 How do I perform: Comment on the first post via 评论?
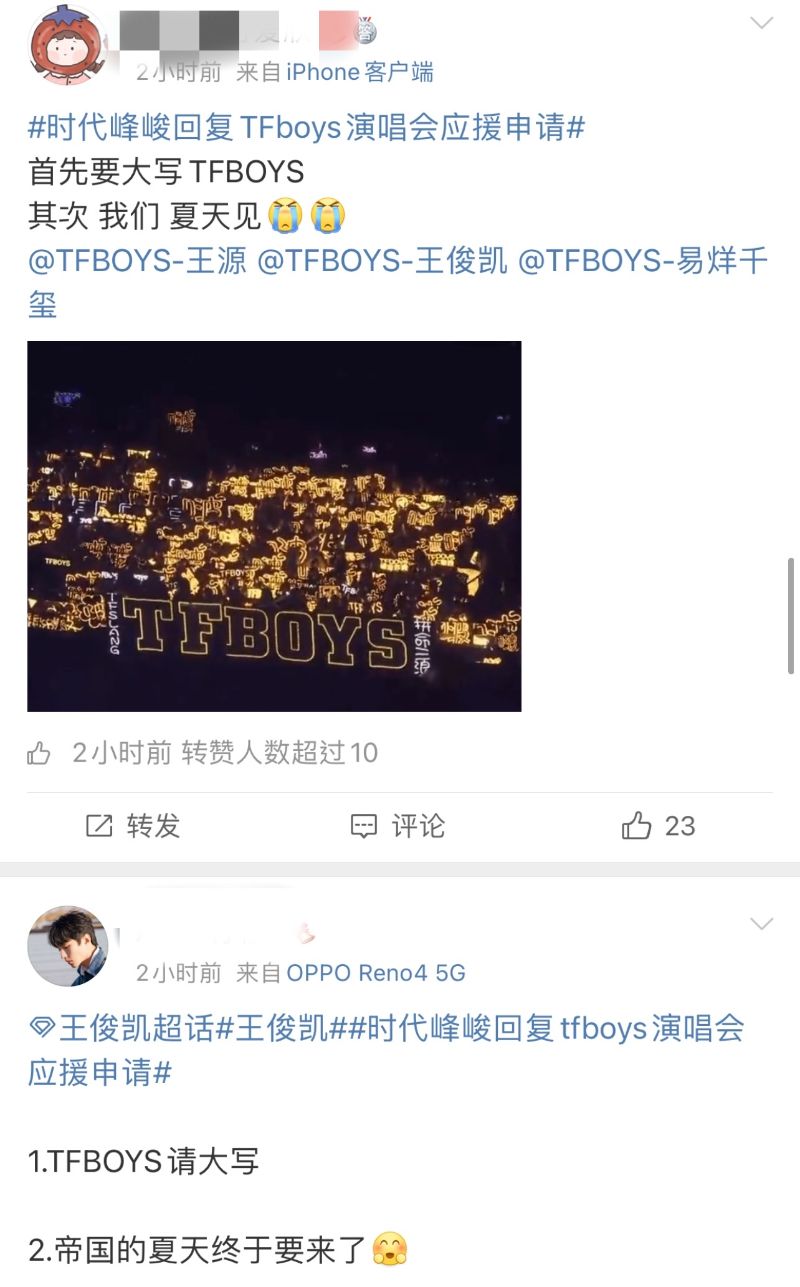[x=398, y=826]
